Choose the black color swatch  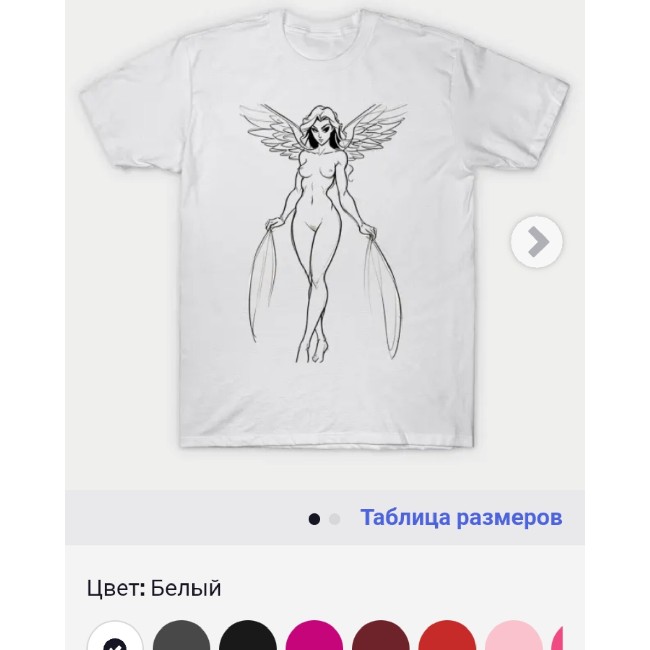[x=247, y=638]
